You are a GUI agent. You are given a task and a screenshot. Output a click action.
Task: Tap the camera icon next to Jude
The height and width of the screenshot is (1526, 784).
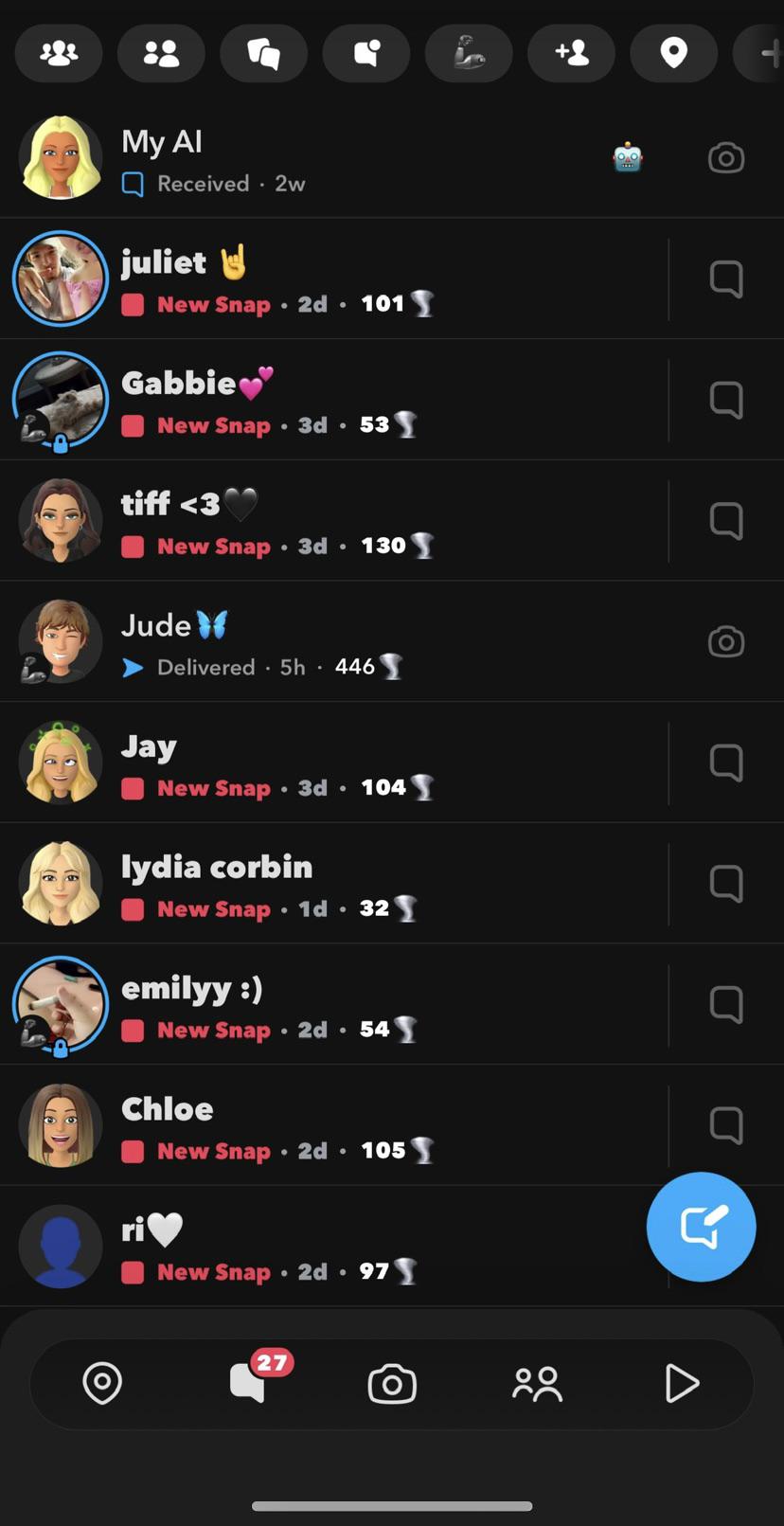(x=725, y=642)
